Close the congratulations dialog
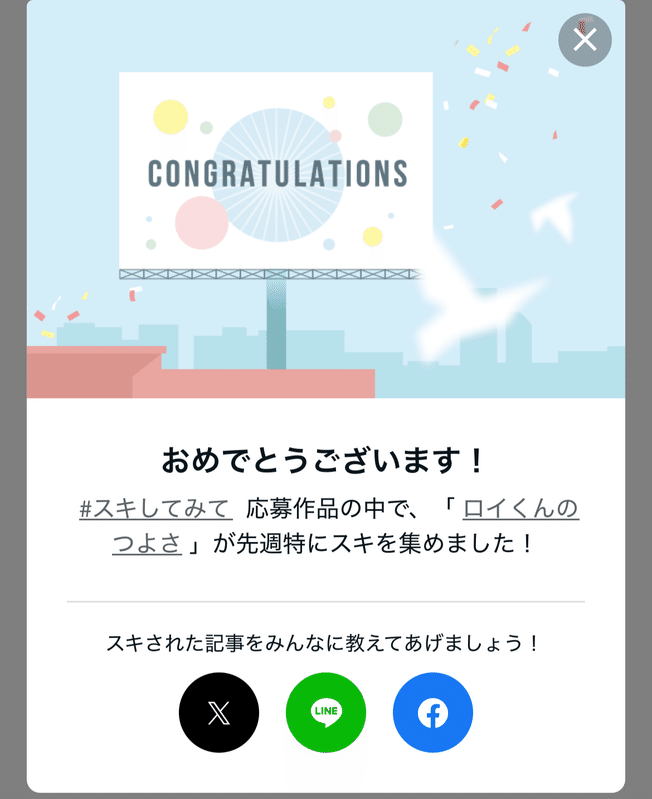The width and height of the screenshot is (652, 799). (585, 40)
